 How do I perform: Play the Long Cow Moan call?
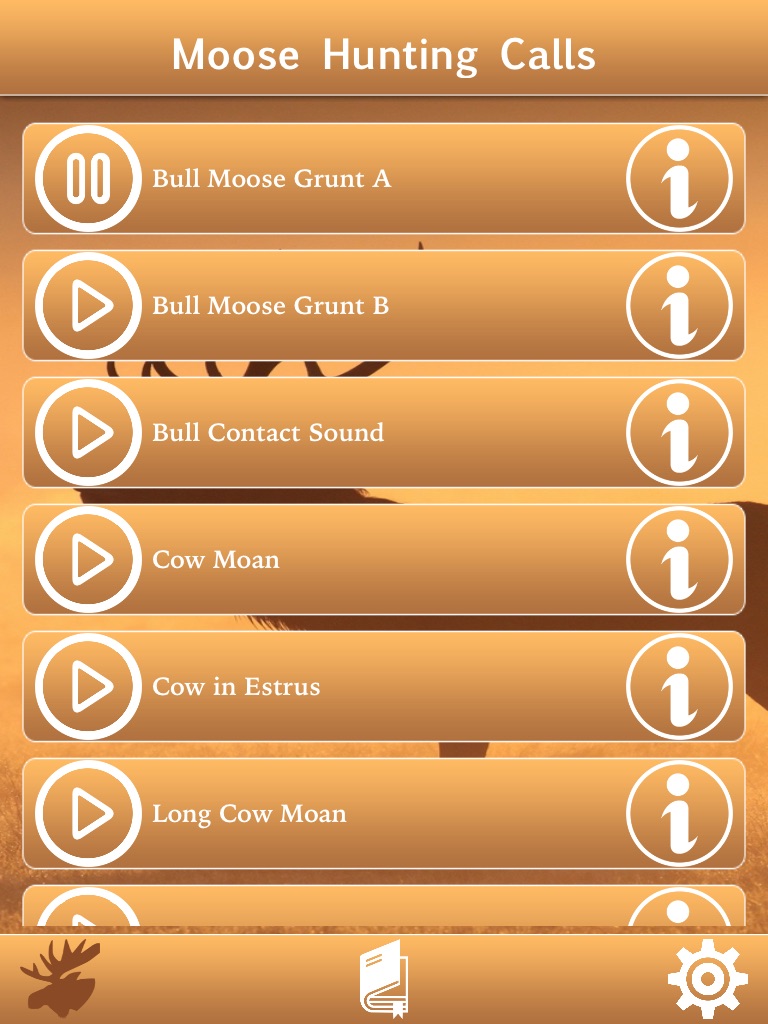[88, 813]
